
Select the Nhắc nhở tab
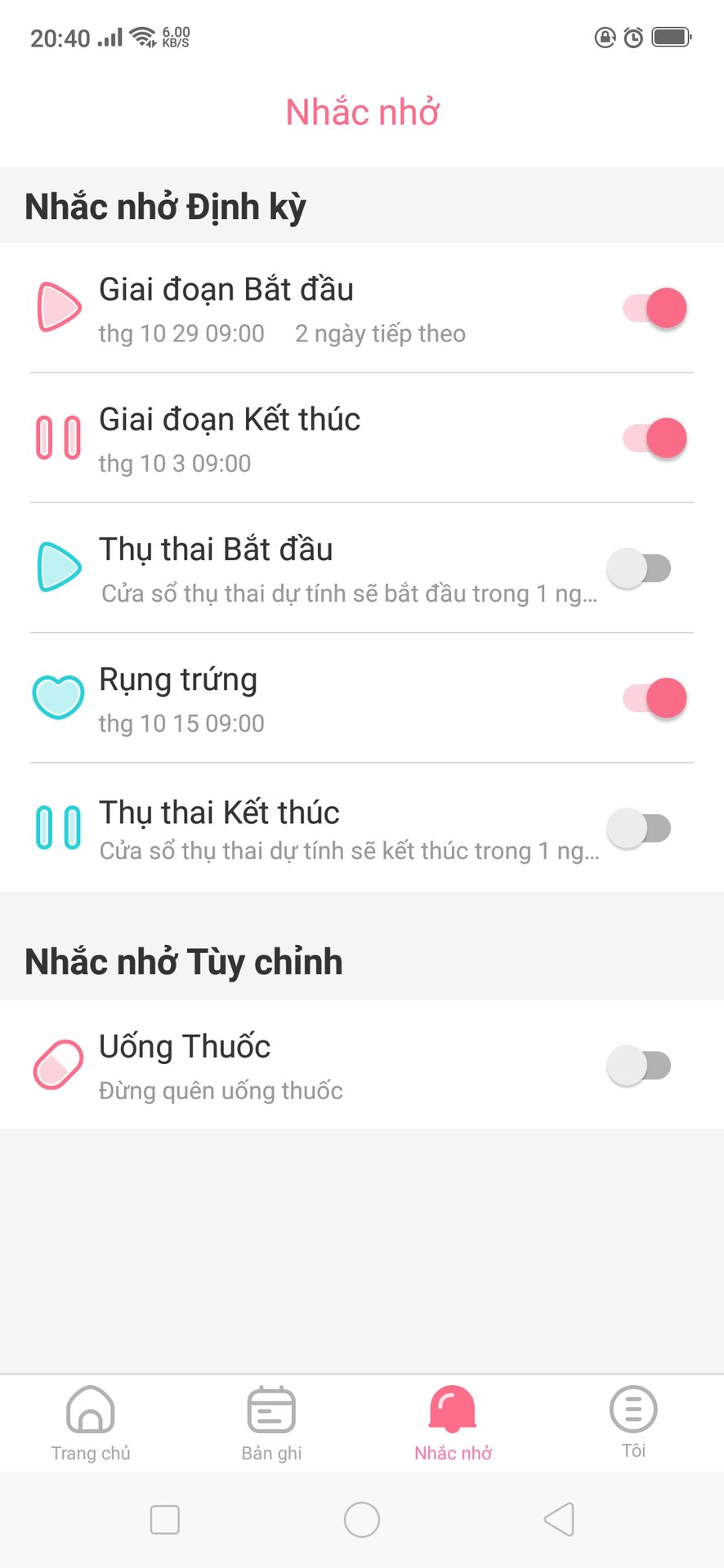click(453, 1423)
